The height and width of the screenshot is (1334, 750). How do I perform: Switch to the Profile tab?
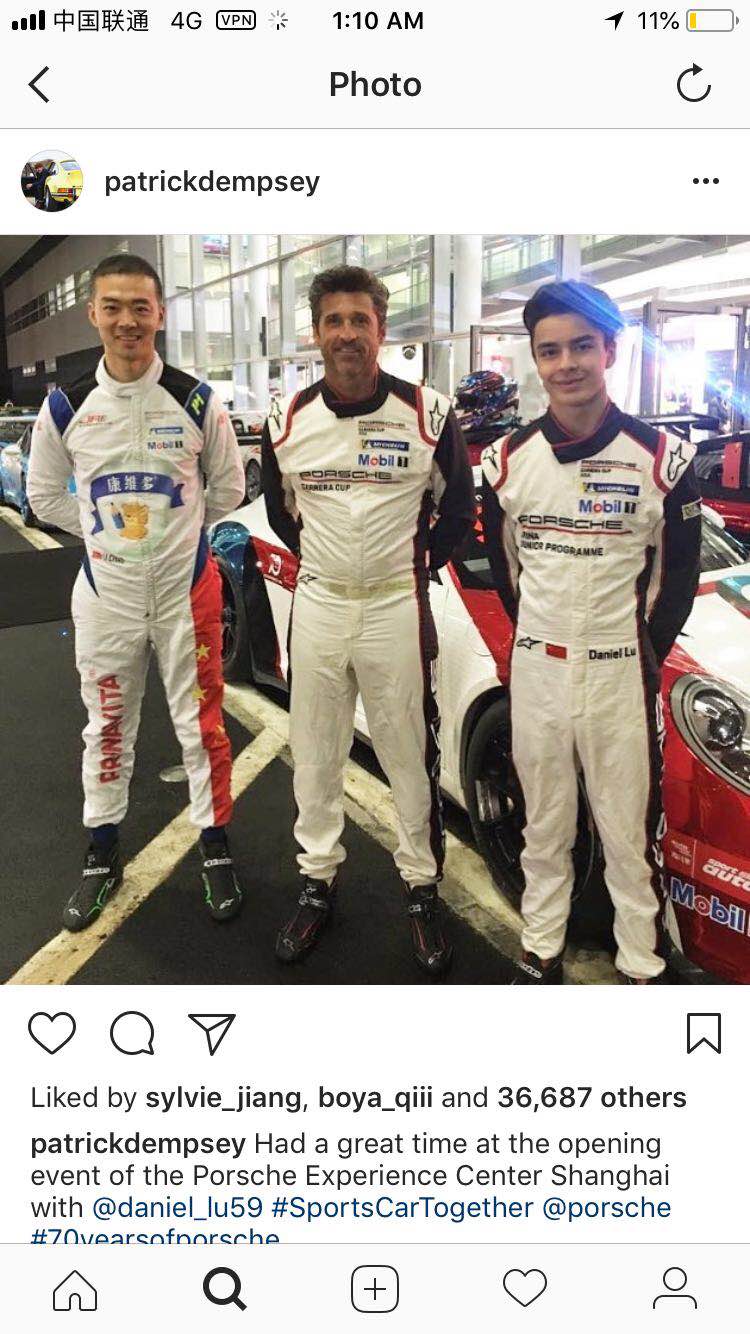675,1289
